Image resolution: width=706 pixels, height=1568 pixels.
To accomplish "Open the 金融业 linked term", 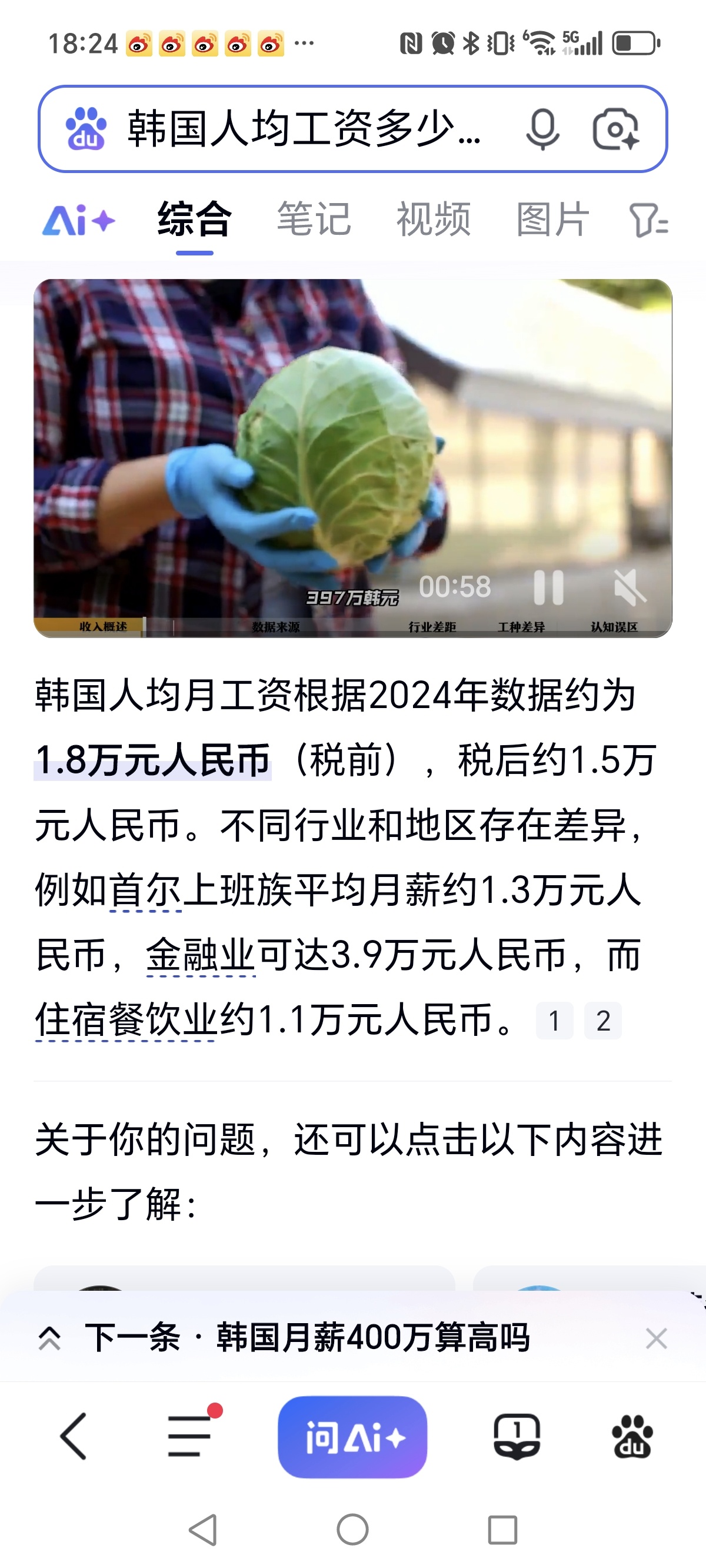I will (x=200, y=955).
